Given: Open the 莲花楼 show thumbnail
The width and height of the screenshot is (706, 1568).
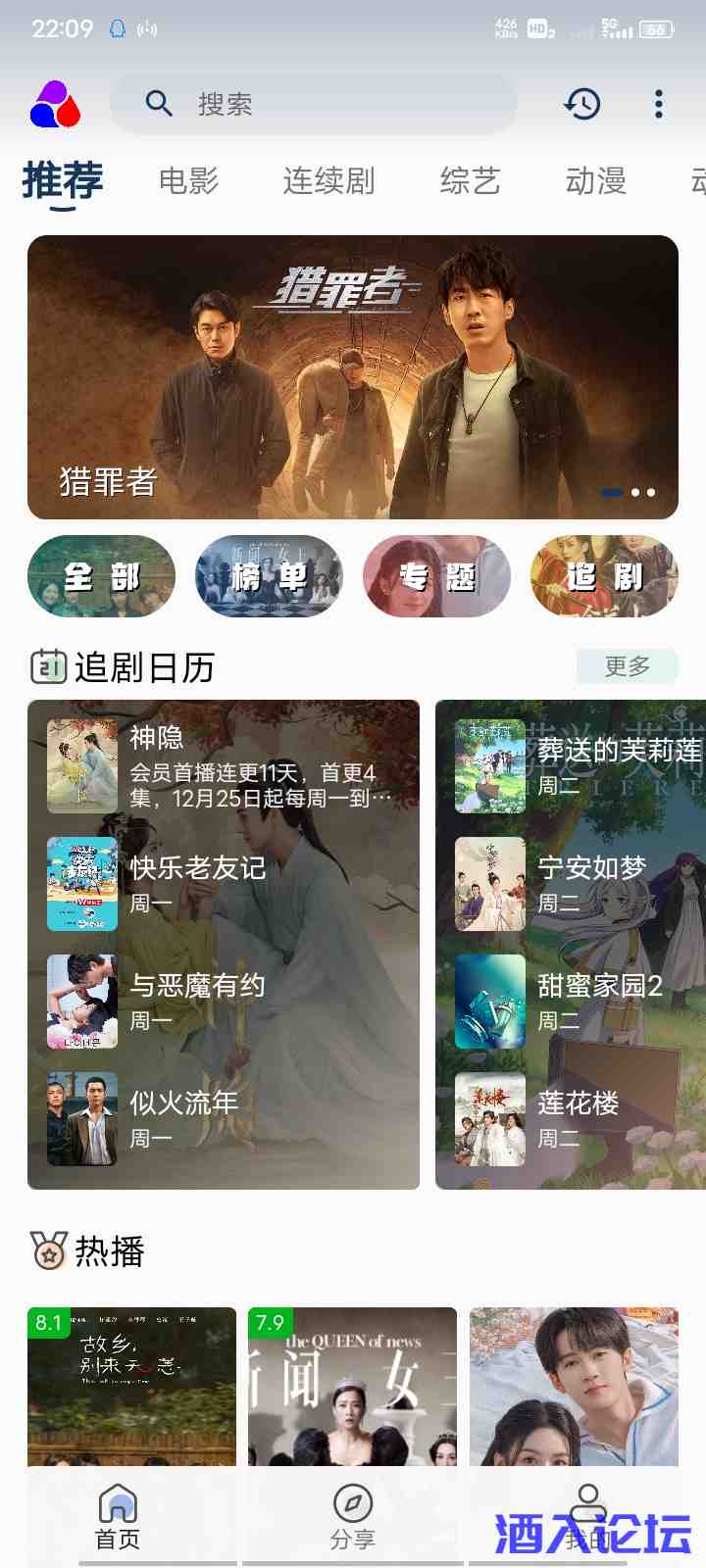Looking at the screenshot, I should (x=489, y=1120).
